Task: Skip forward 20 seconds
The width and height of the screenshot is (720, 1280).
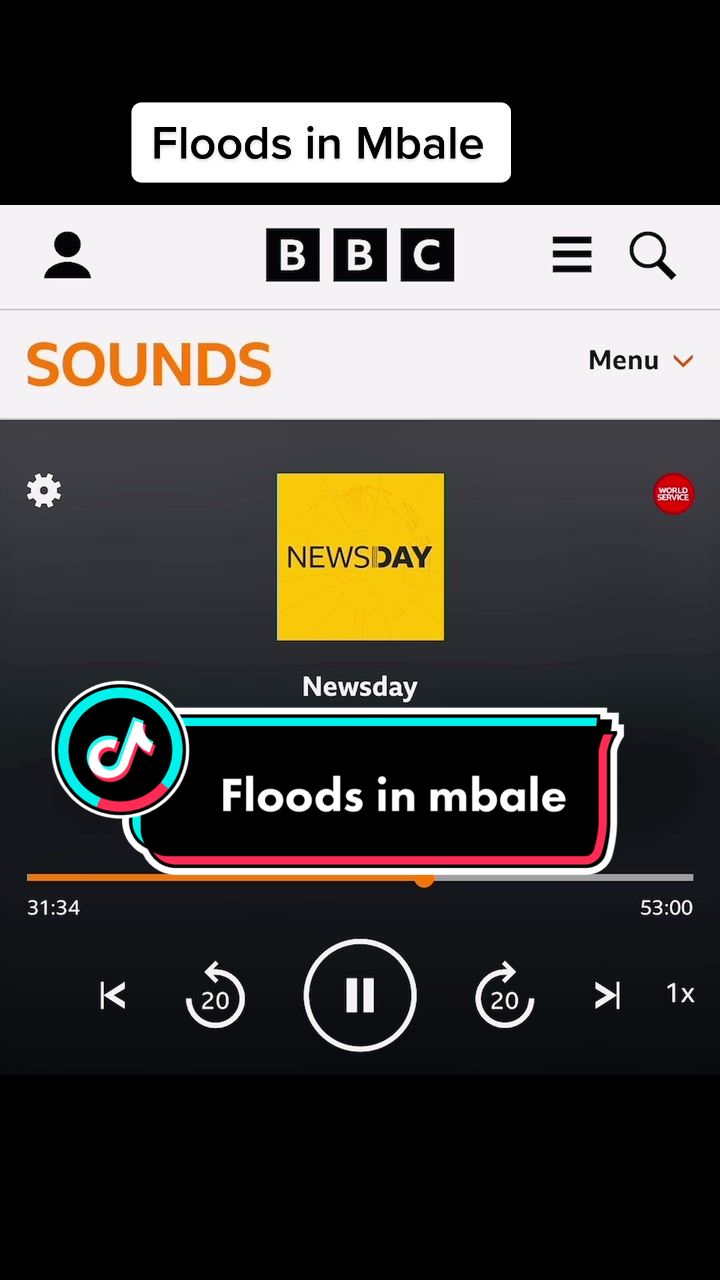Action: click(504, 995)
